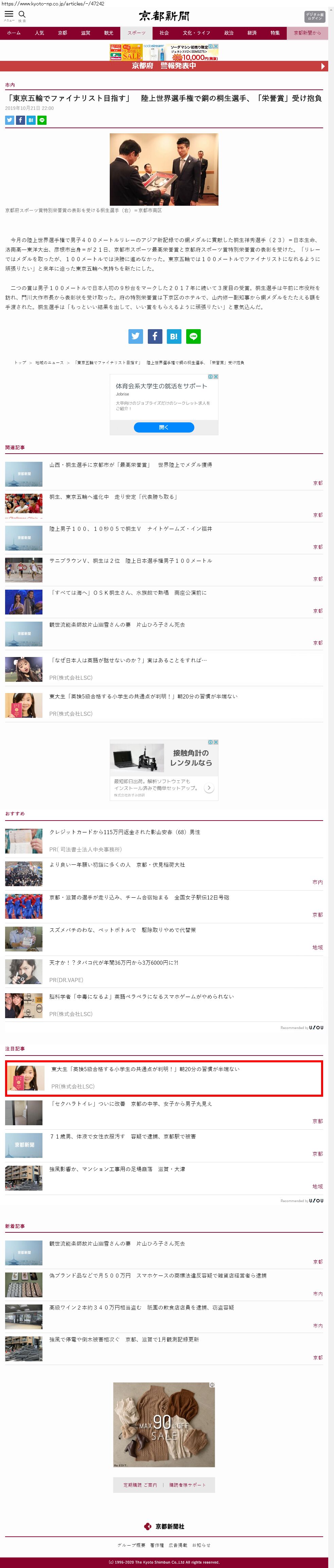Read the 高級ワイン2本約340万円相当盗む article
334x1568 pixels.
click(x=141, y=1307)
